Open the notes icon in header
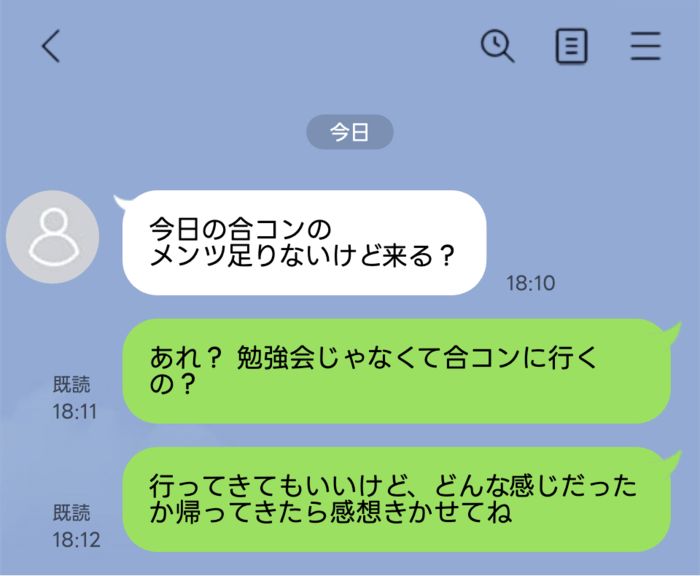 pyautogui.click(x=571, y=46)
